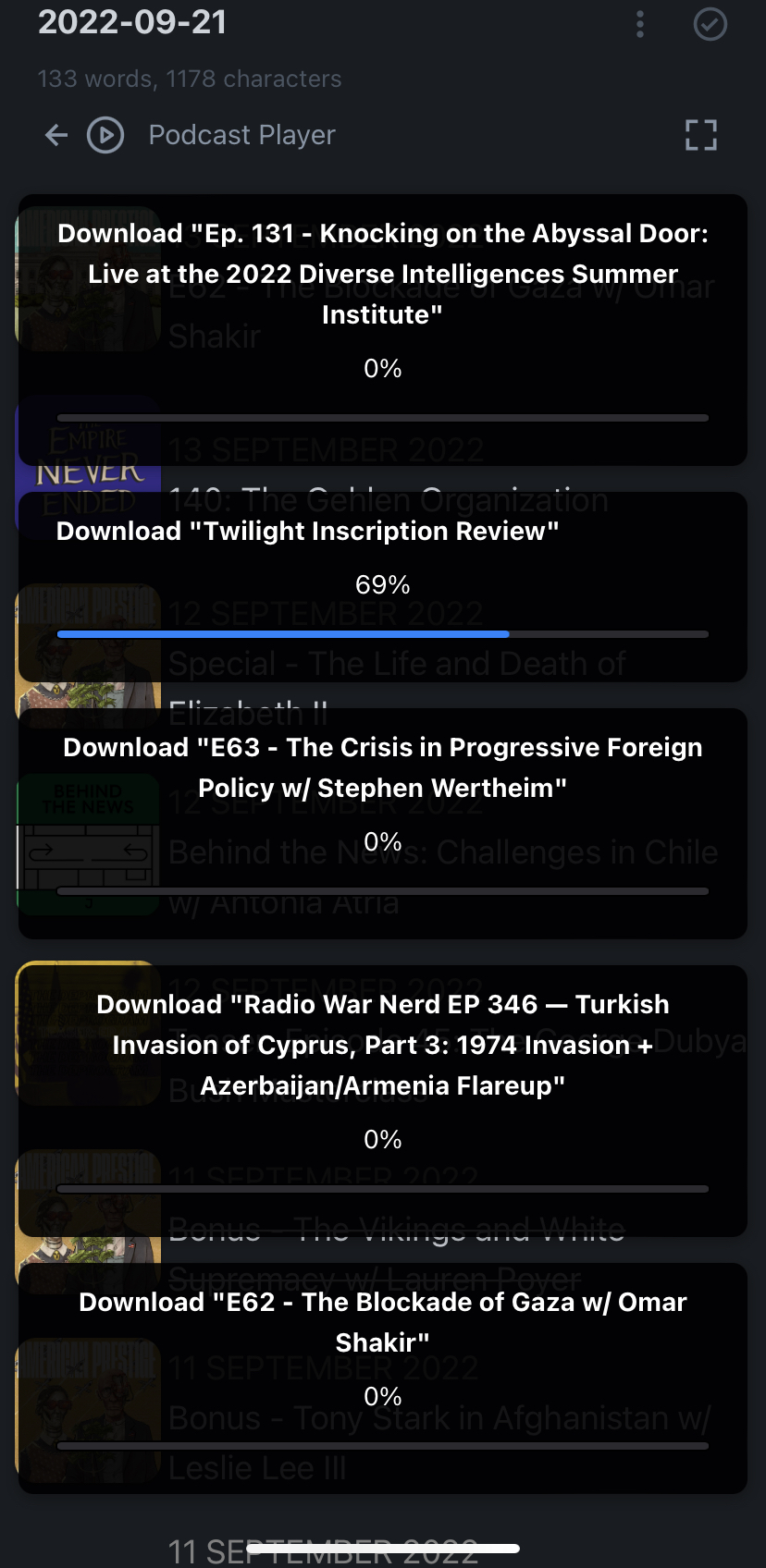
Task: Expand the Podcast Player to fullscreen
Action: pyautogui.click(x=701, y=135)
